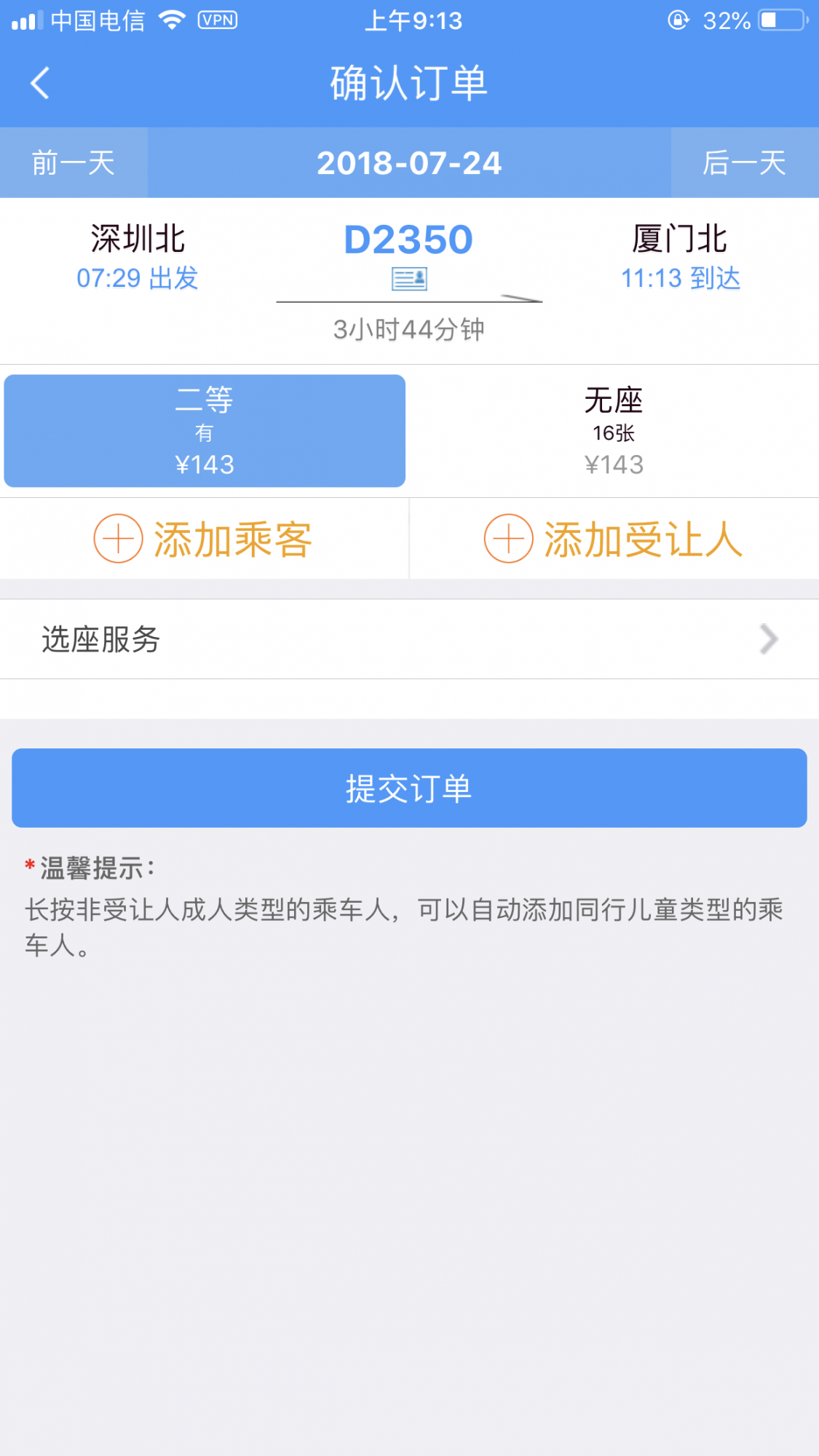Switch to the previous day 前一天
819x1456 pixels.
pos(74,162)
